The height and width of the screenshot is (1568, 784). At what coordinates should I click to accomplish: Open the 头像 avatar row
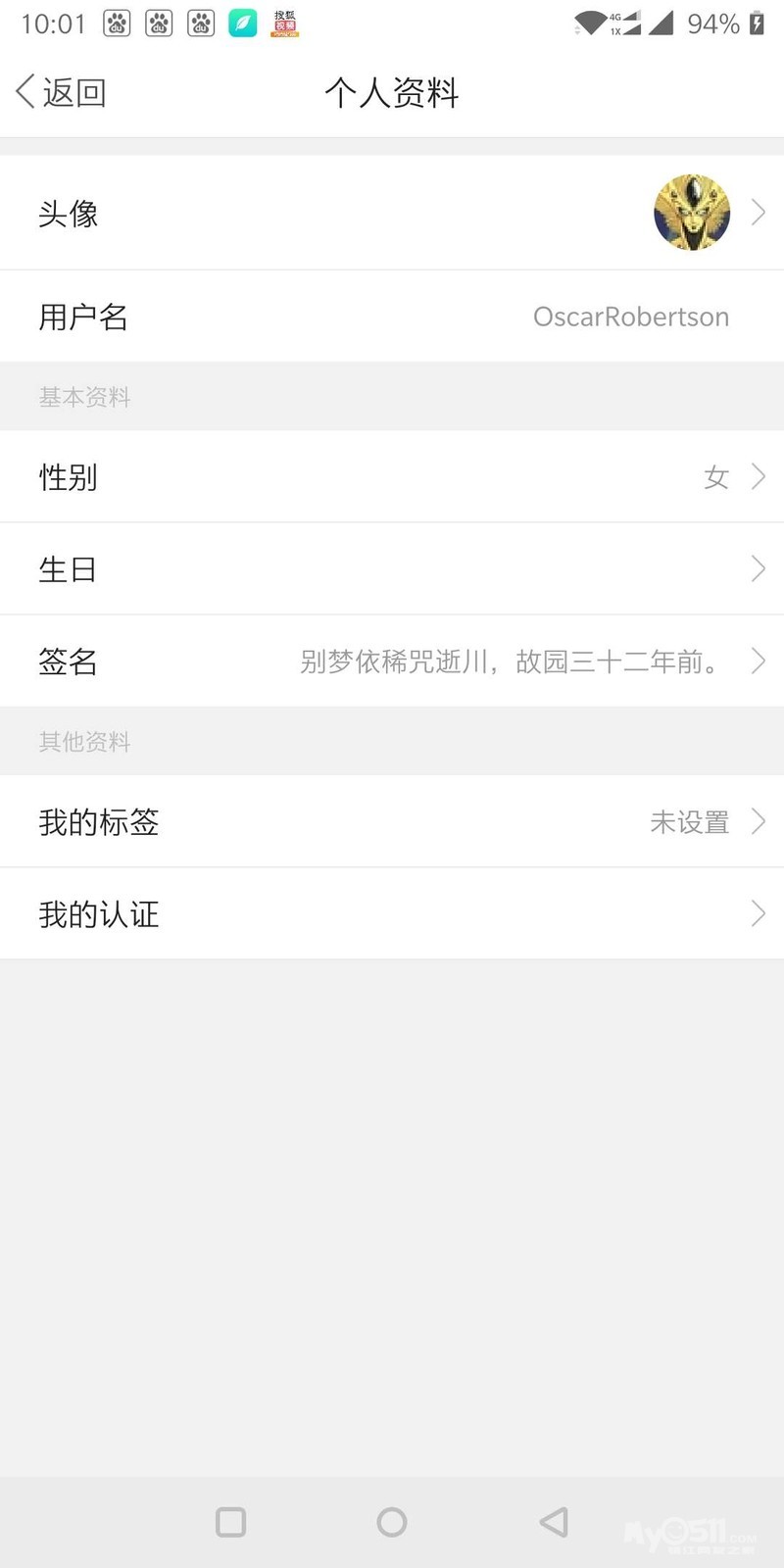coord(392,213)
